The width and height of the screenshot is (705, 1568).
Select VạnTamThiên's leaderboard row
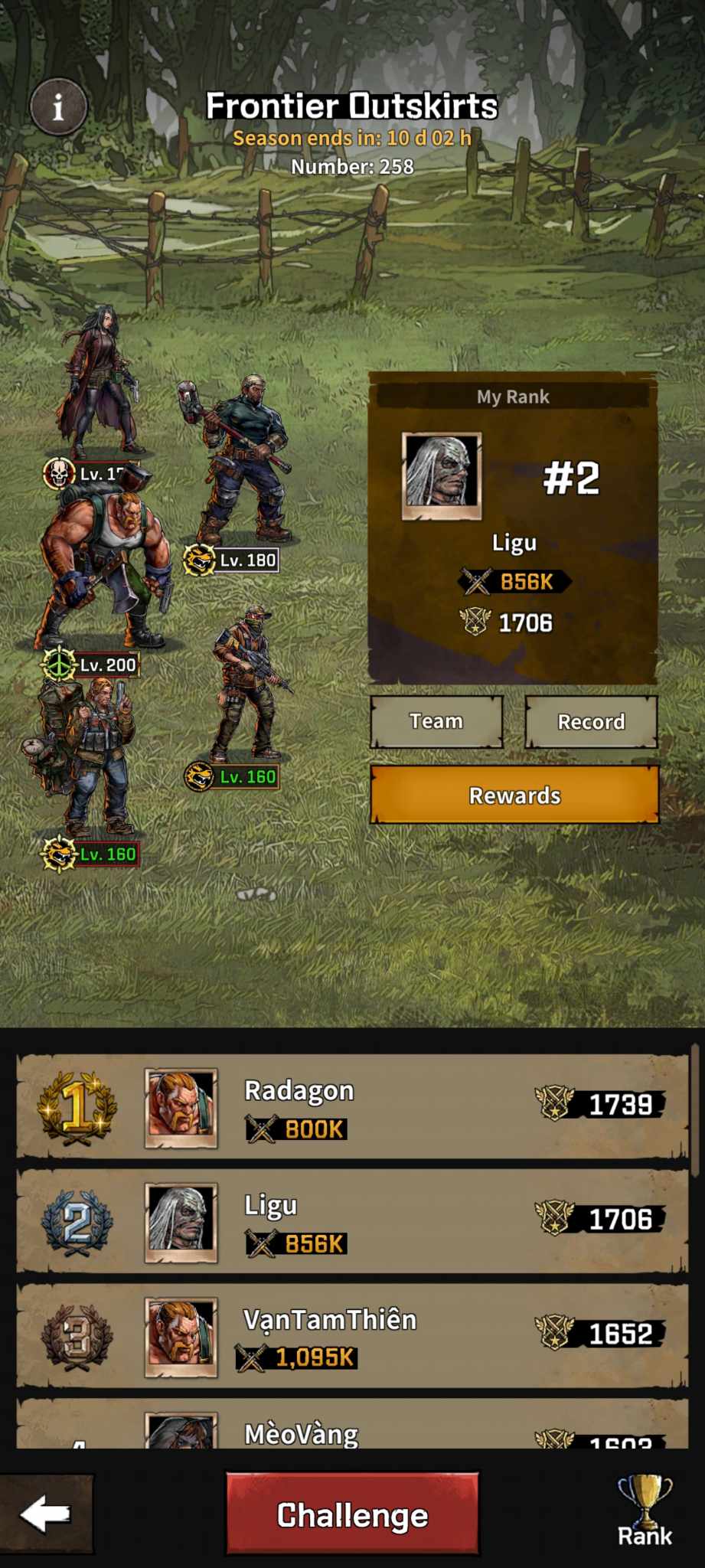tap(352, 1336)
